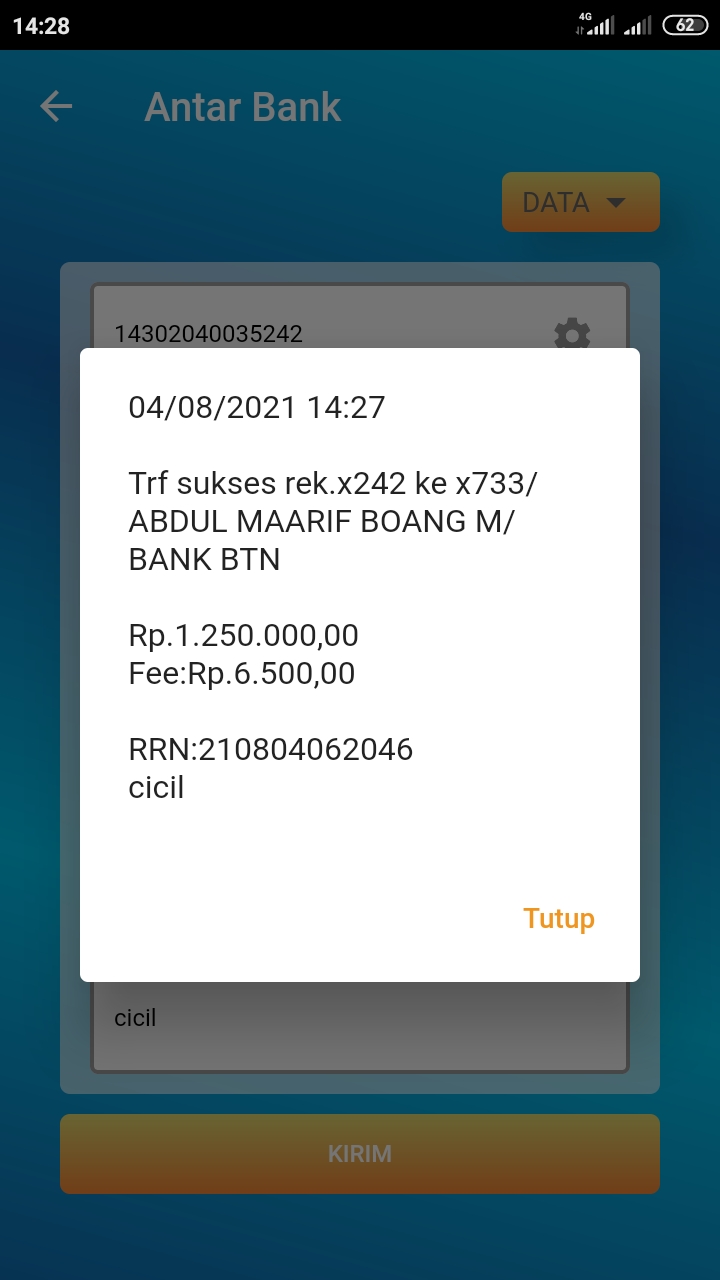Open DATA to choose a transfer type
720x1280 pixels.
[580, 202]
